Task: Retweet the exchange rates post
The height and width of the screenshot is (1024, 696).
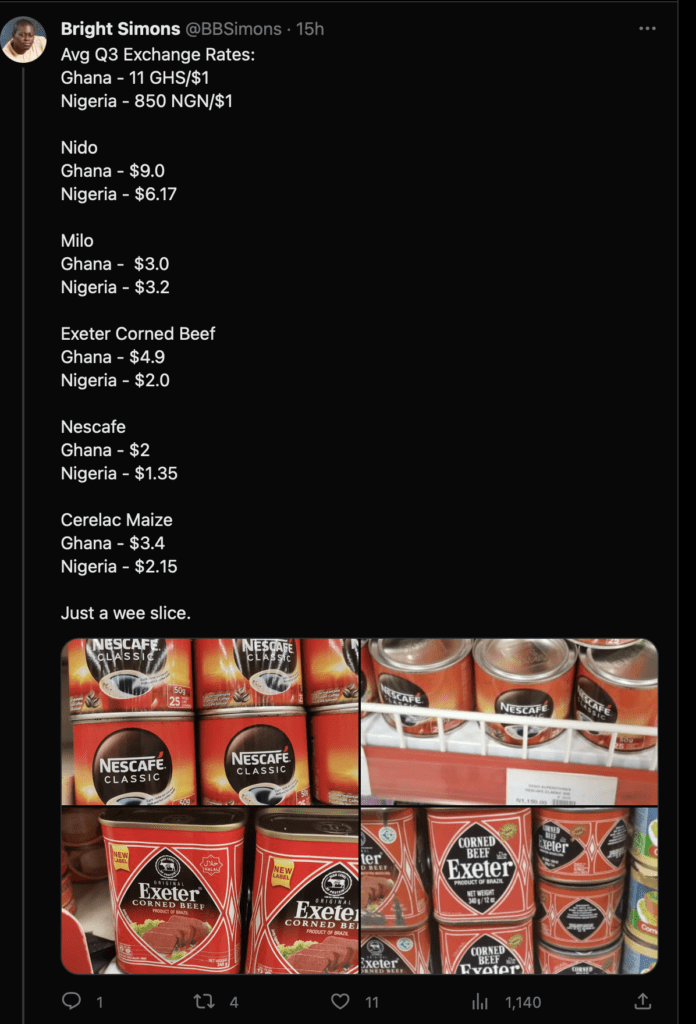Action: [204, 1001]
